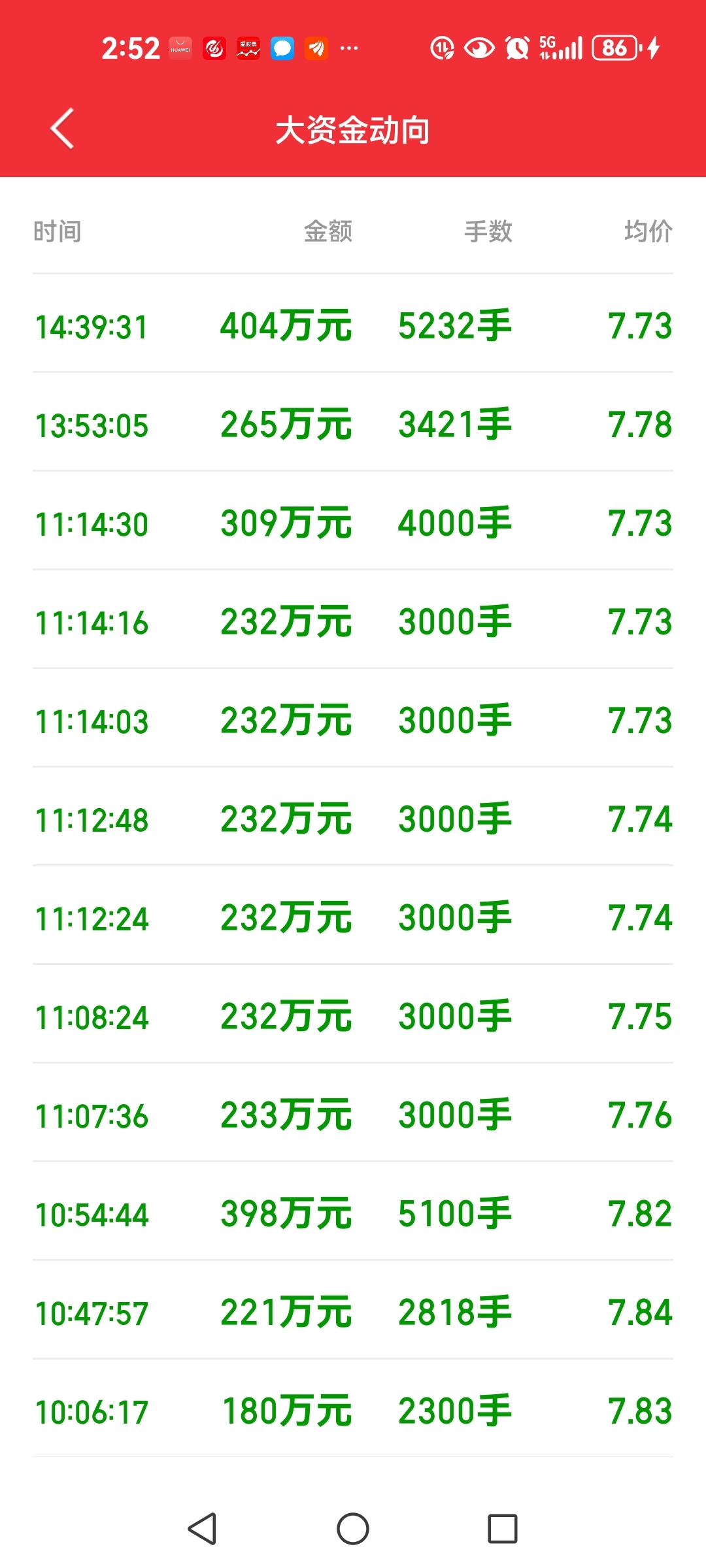Open the recent apps overview
The height and width of the screenshot is (1568, 706).
502,1529
